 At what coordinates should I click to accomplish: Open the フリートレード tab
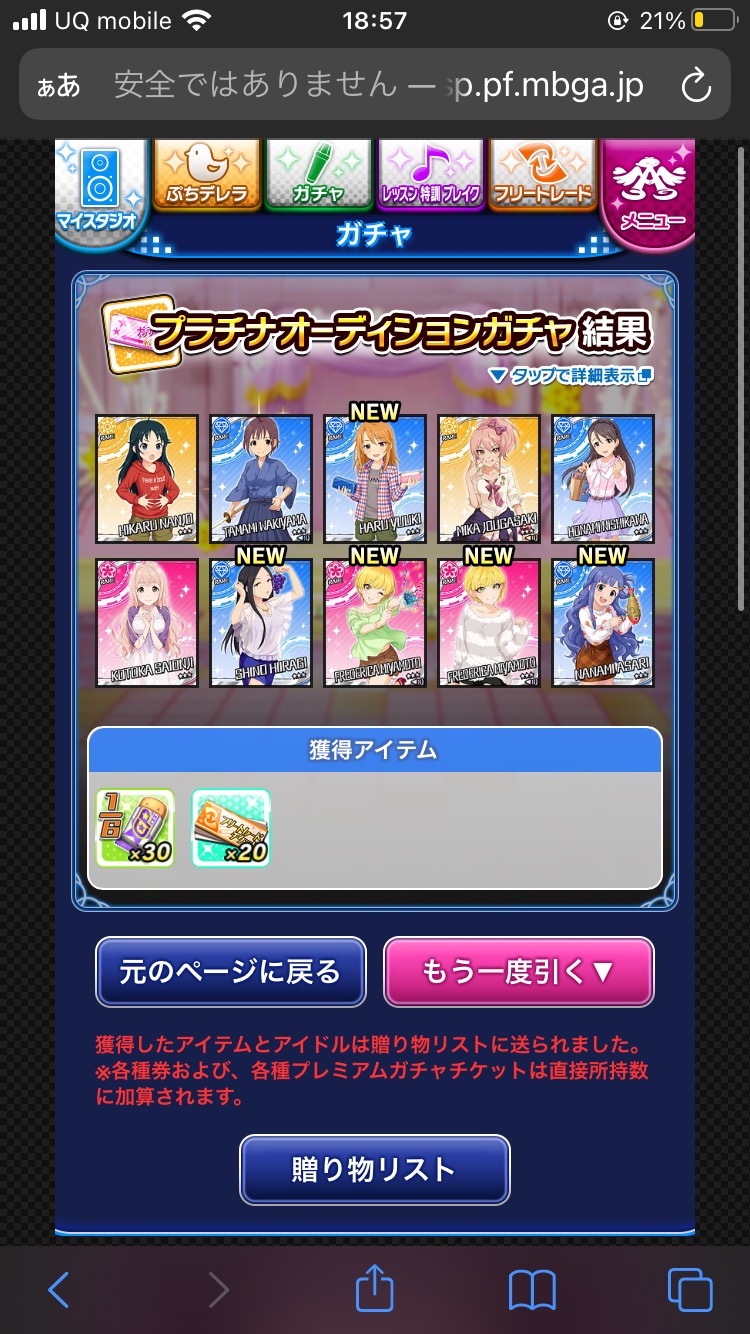pyautogui.click(x=543, y=175)
